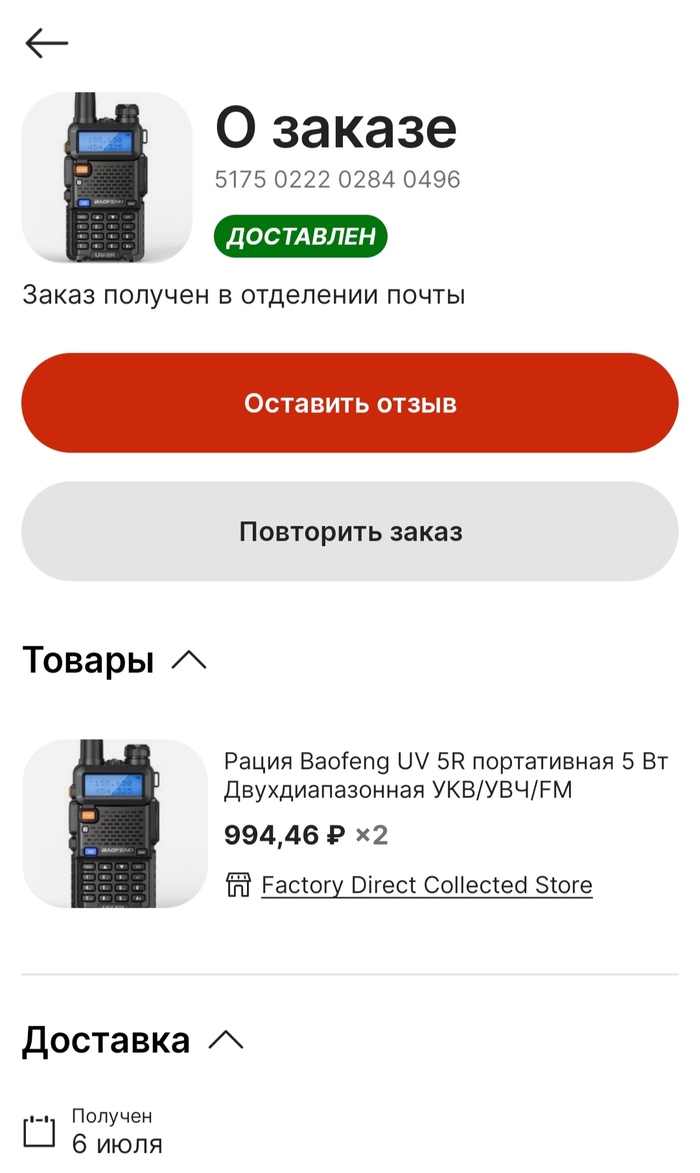Open the Рация Baofeng UV 5R product
700x1173 pixels.
(445, 776)
